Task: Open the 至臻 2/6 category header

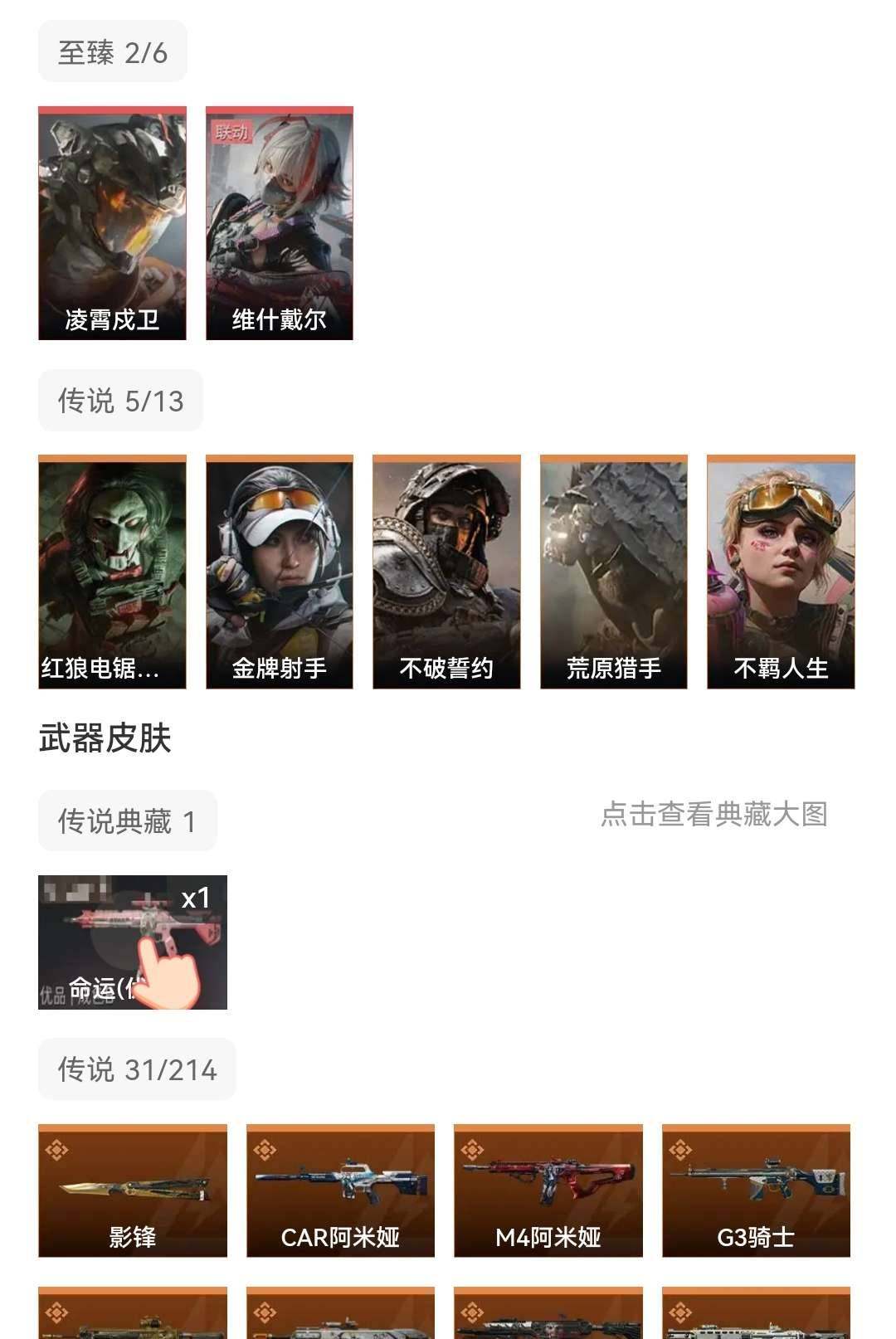Action: [112, 51]
